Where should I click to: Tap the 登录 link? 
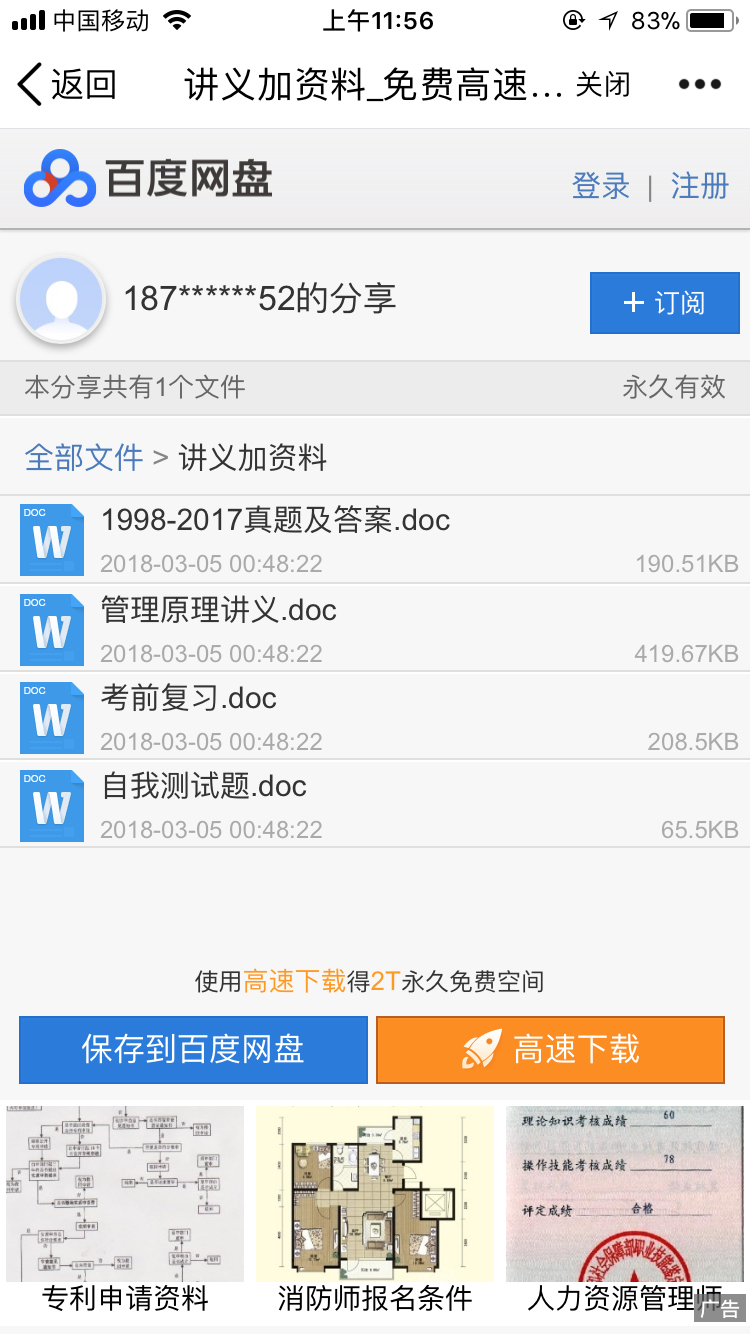tap(601, 186)
